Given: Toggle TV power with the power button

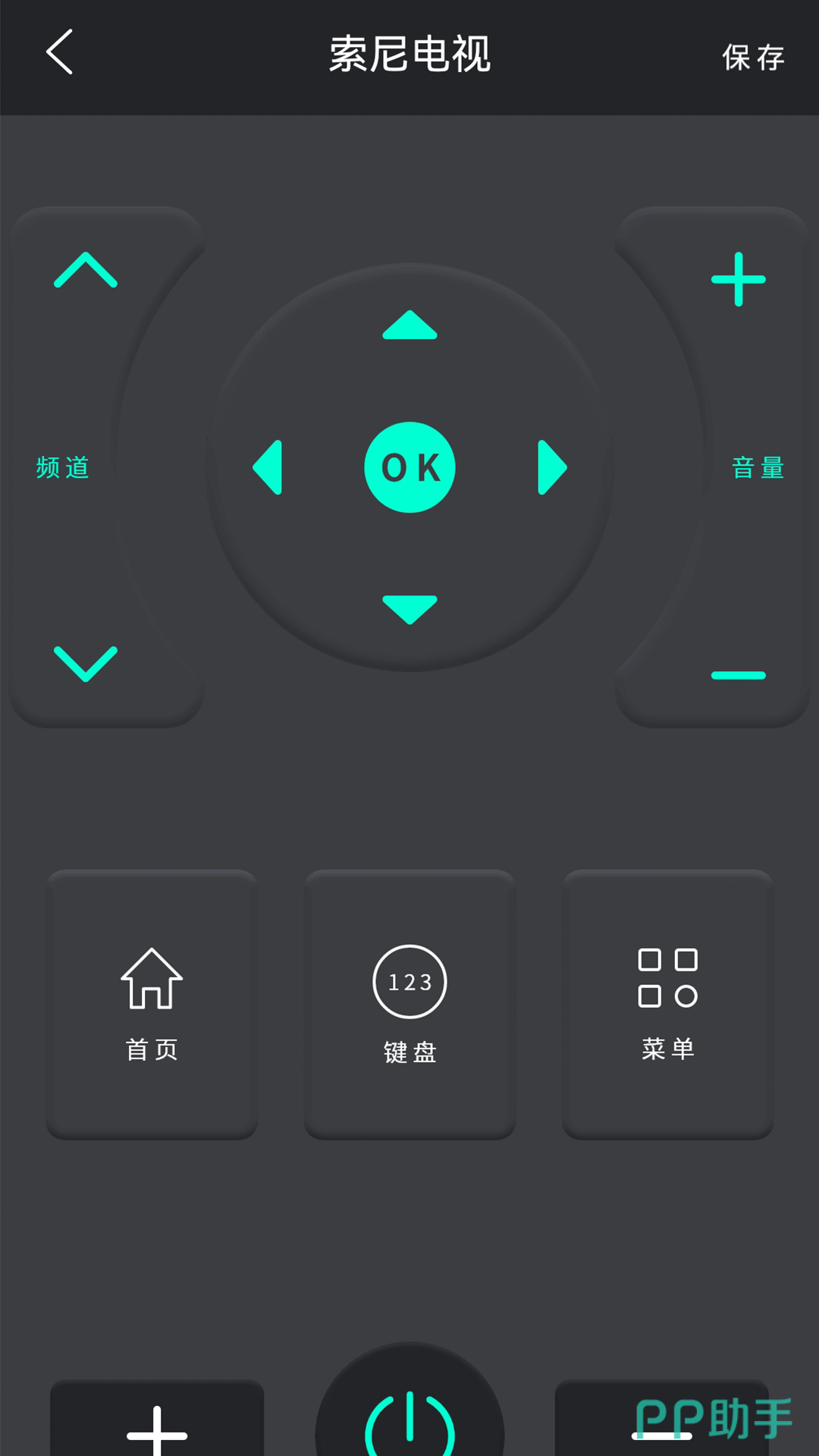Looking at the screenshot, I should tap(409, 1418).
